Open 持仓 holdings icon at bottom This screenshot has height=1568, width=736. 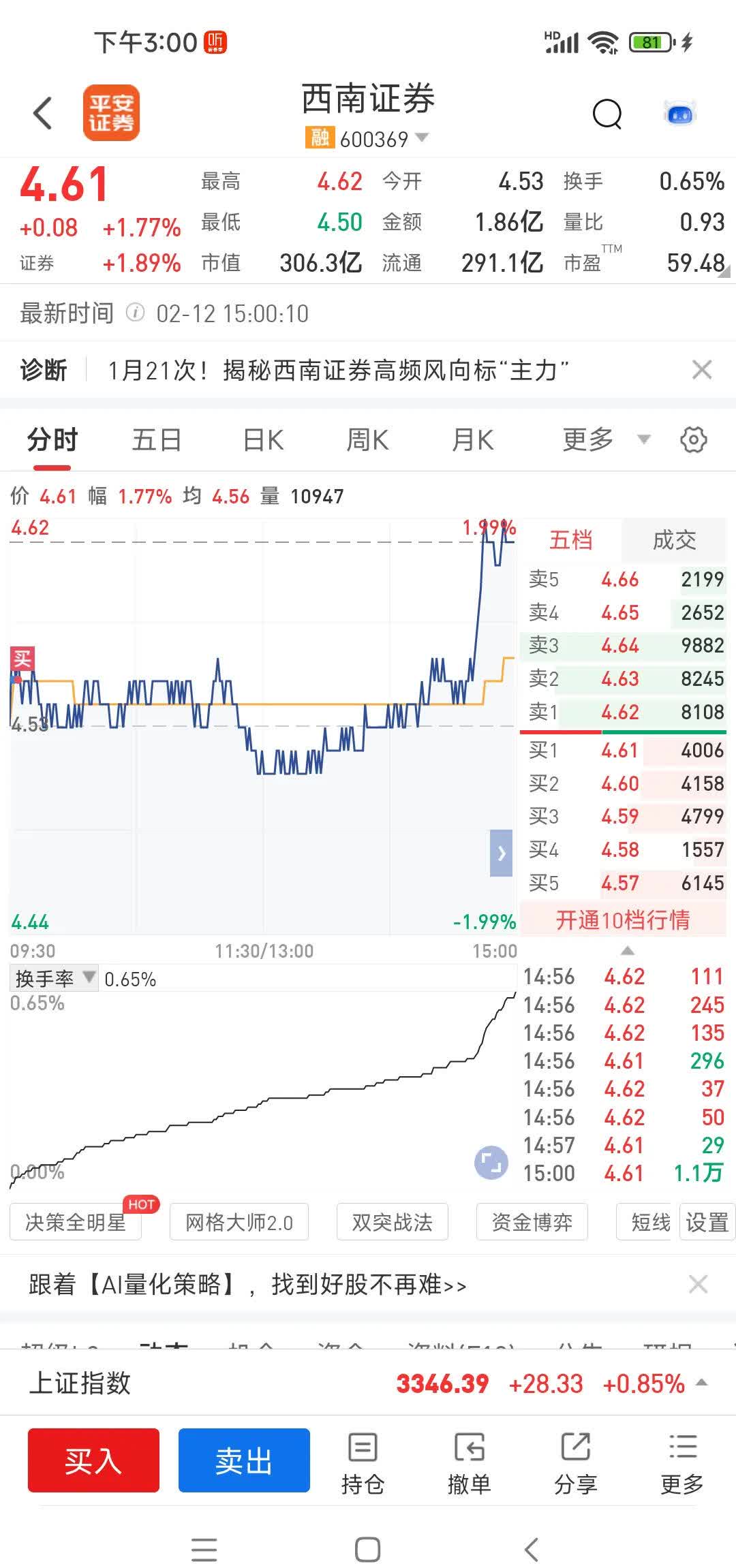pos(363,1460)
